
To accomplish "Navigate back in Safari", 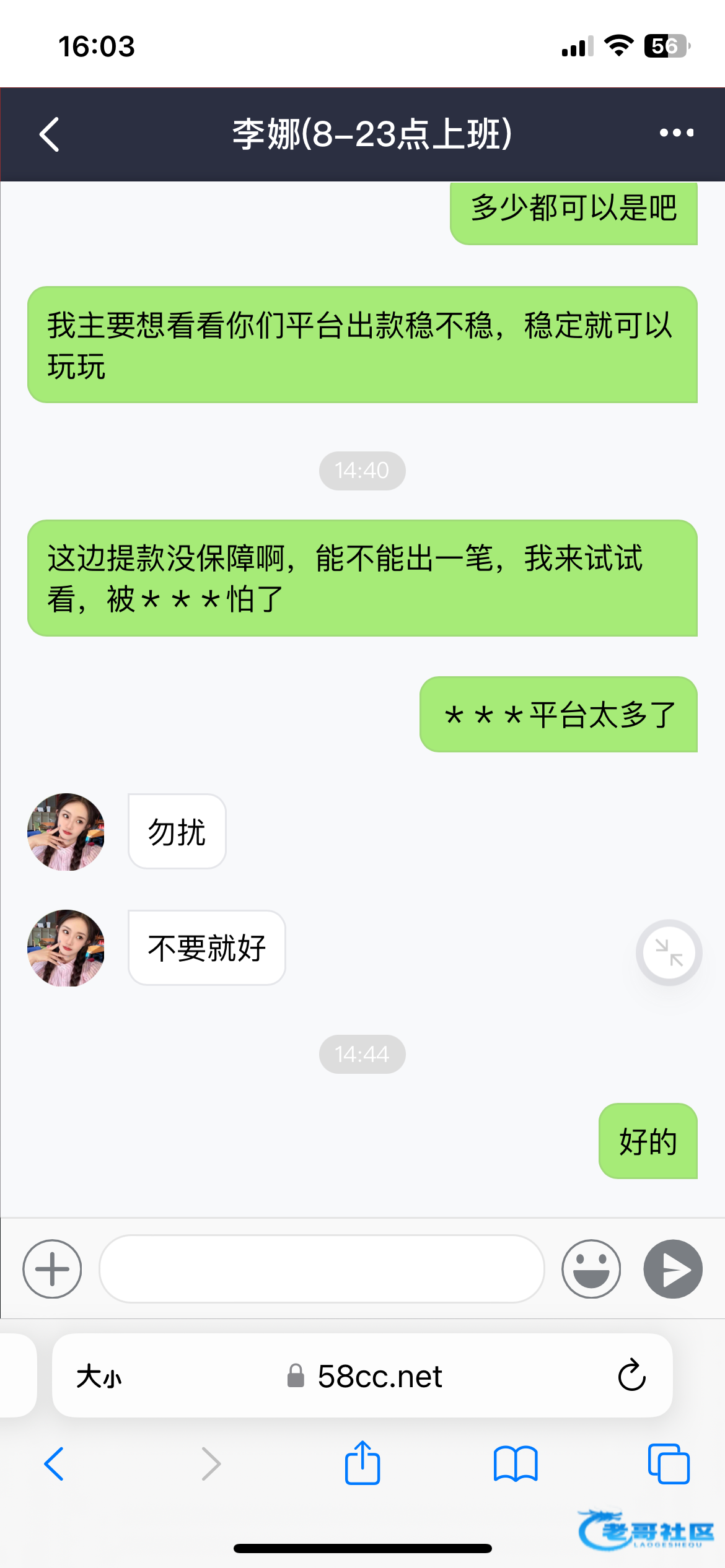I will (54, 1464).
